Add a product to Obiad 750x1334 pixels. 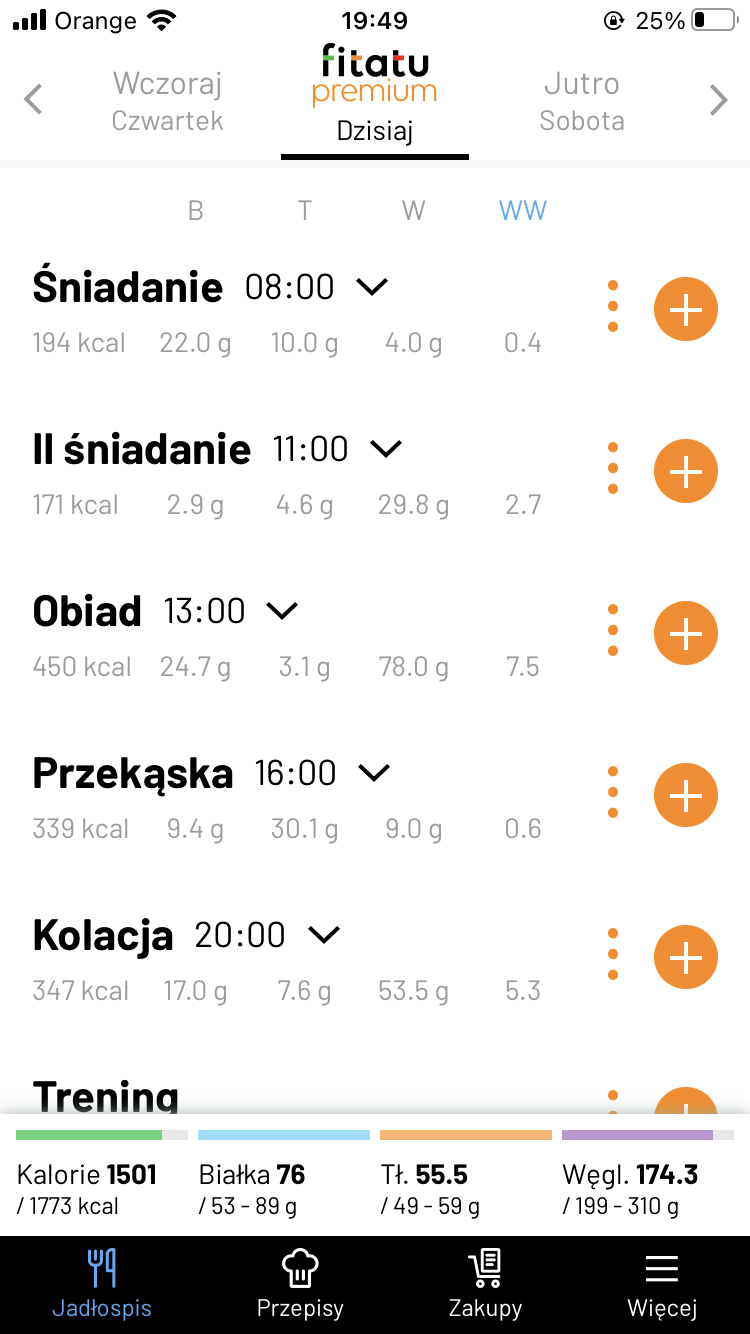click(685, 634)
